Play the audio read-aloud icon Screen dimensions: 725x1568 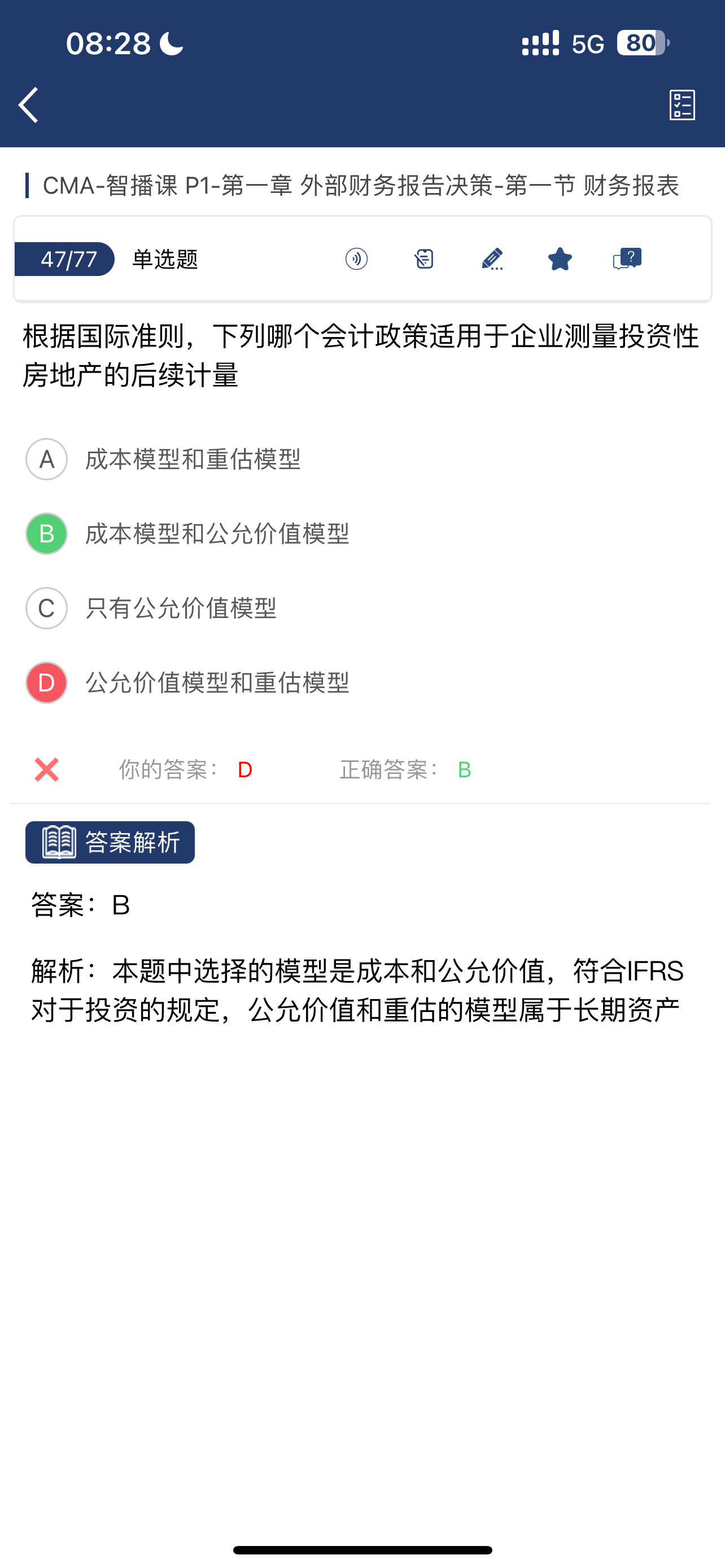pyautogui.click(x=357, y=259)
